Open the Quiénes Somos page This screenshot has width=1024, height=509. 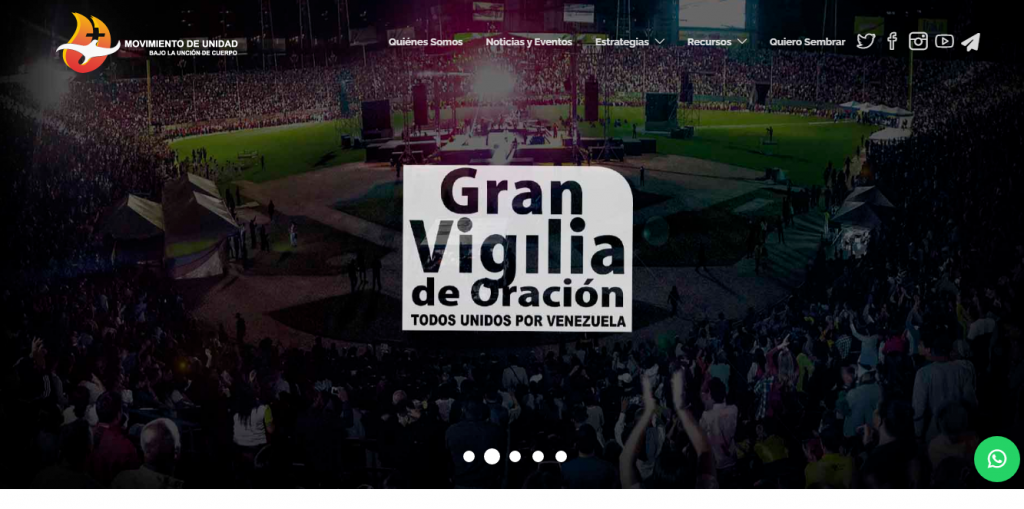tap(425, 42)
